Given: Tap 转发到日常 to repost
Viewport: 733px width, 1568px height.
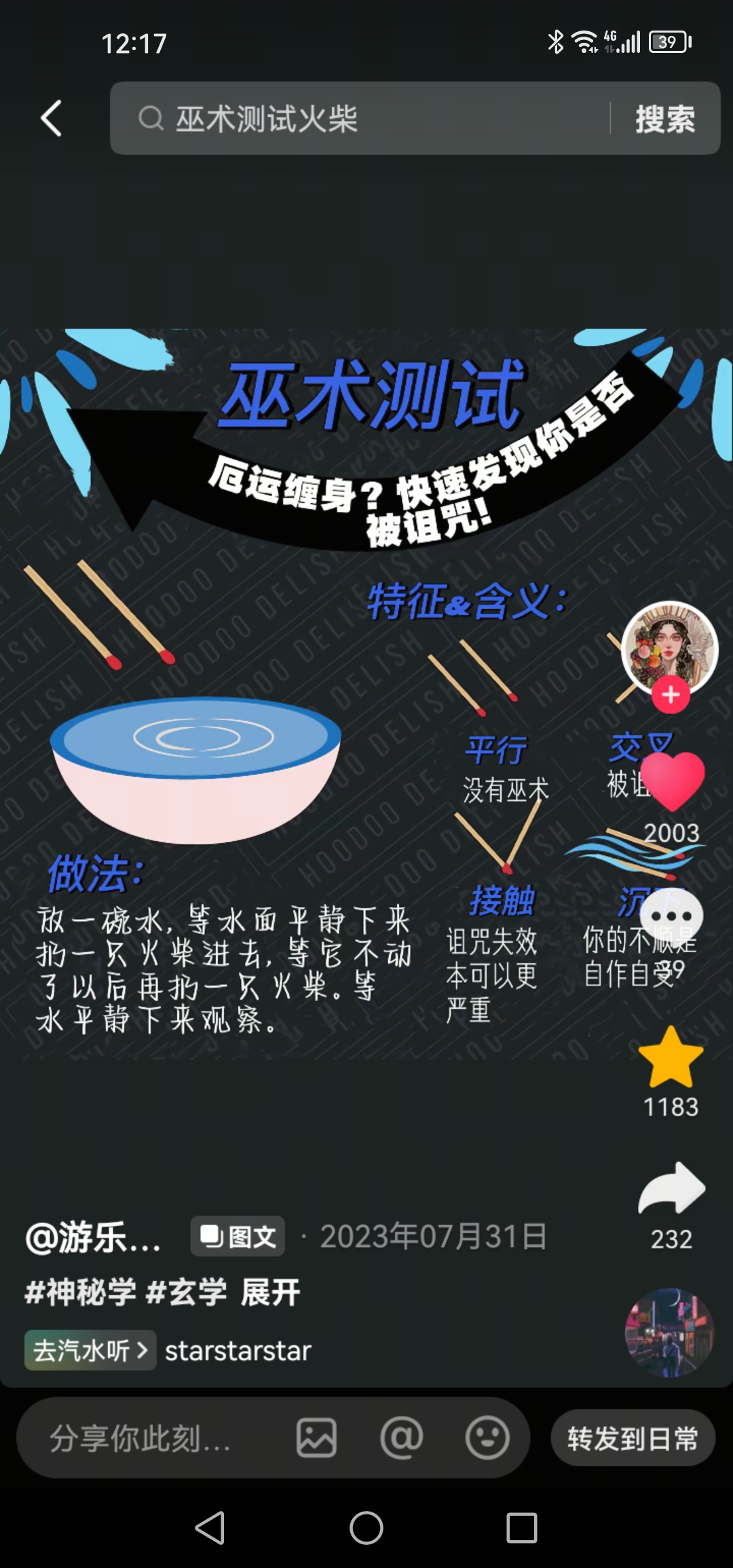Looking at the screenshot, I should coord(633,1438).
